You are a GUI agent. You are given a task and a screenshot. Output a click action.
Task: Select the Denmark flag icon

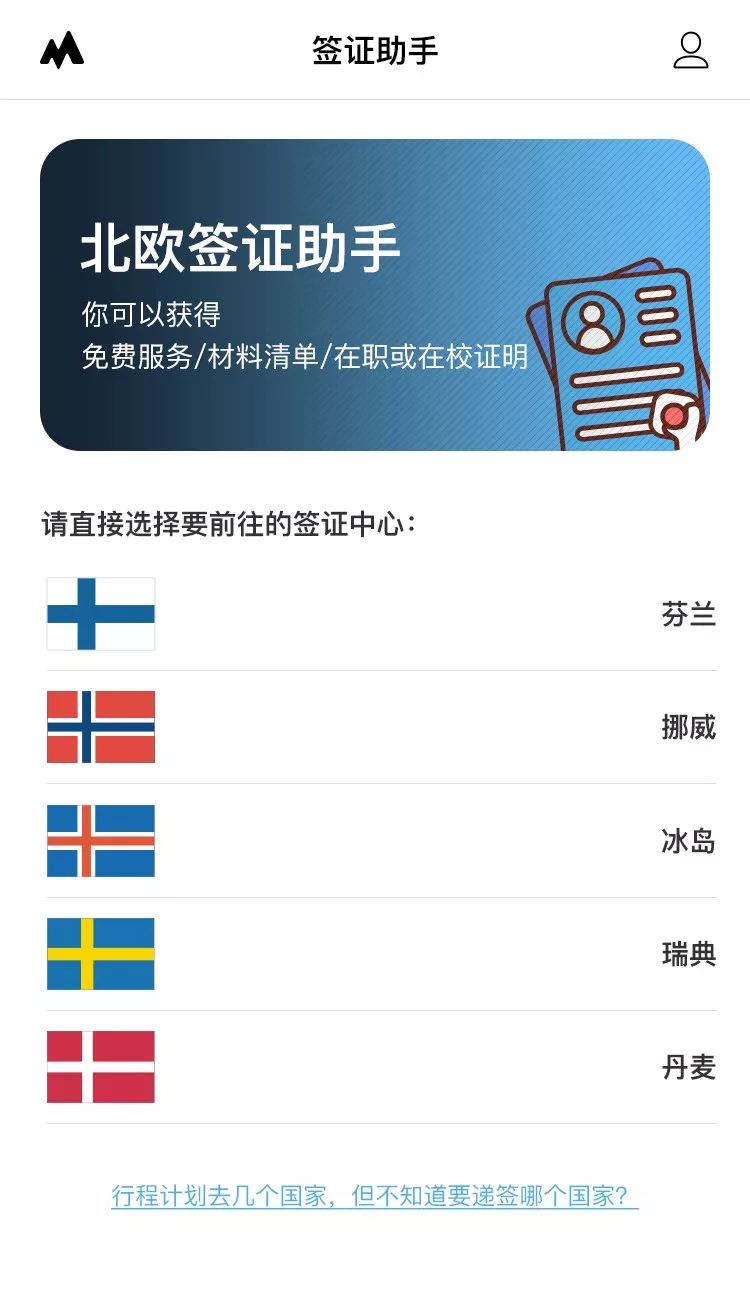point(100,1068)
